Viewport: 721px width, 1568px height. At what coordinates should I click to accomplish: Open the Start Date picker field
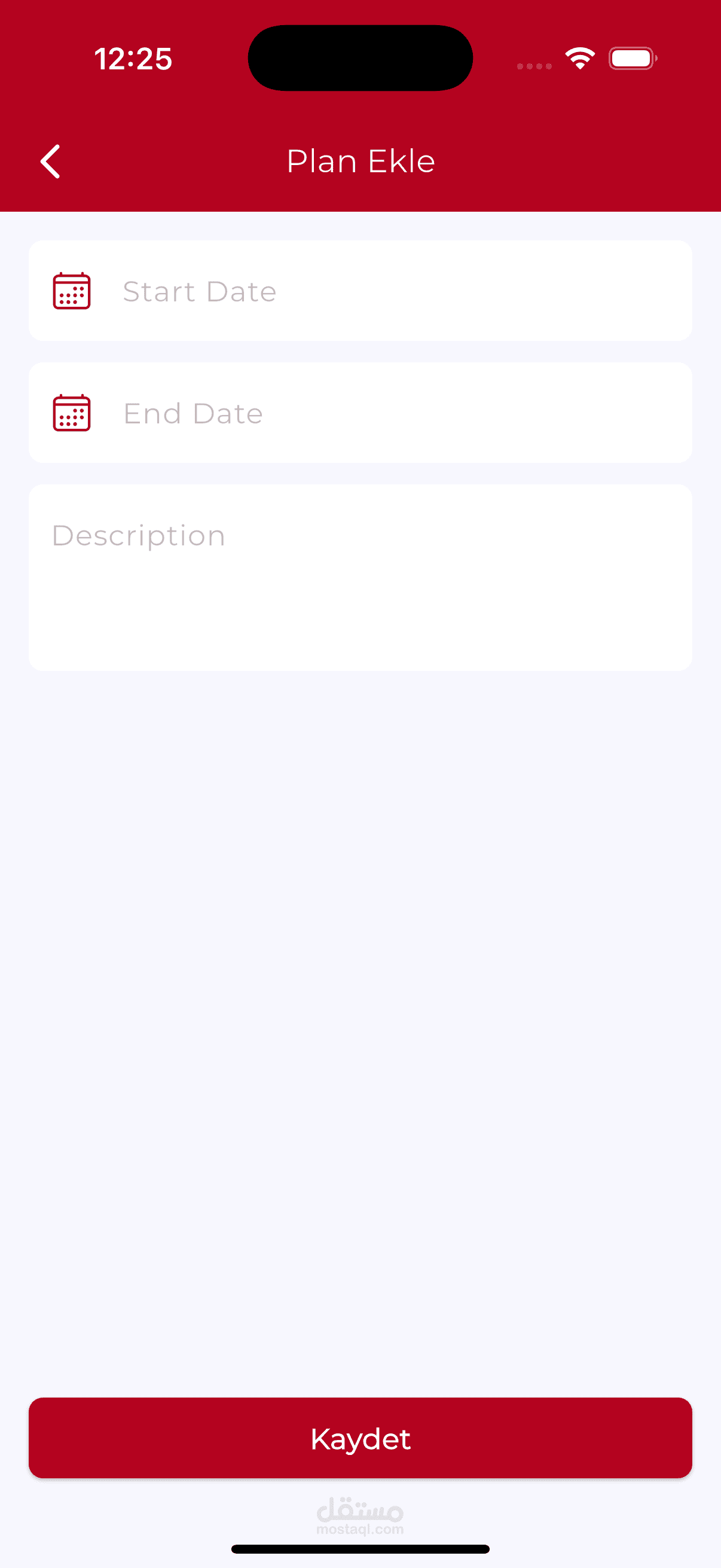(x=360, y=291)
